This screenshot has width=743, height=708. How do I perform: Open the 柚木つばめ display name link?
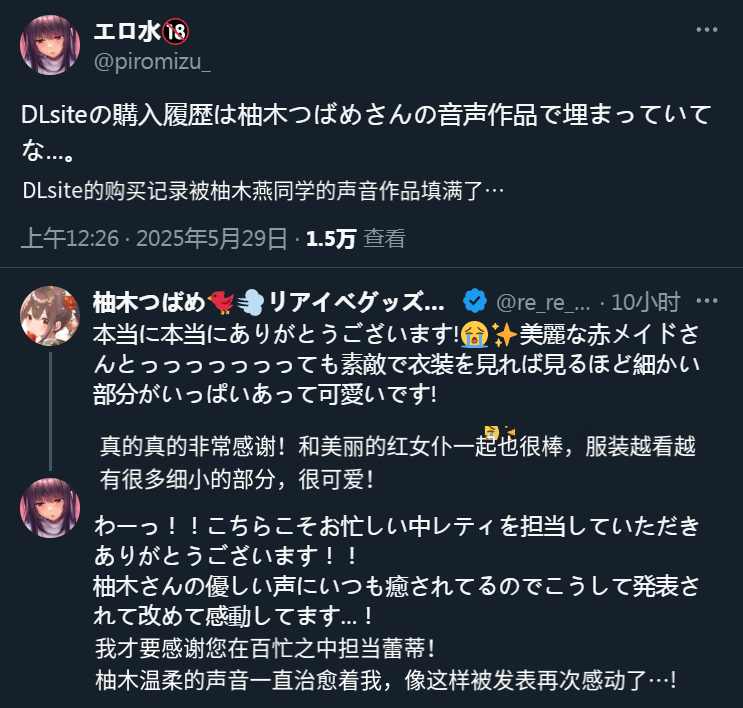click(x=268, y=301)
